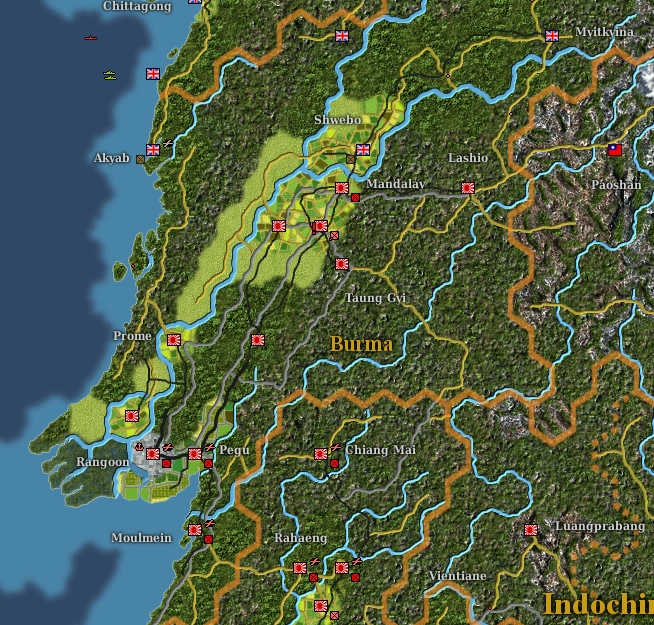Select the British unit beside Myitkyina
The width and height of the screenshot is (654, 625).
[551, 35]
